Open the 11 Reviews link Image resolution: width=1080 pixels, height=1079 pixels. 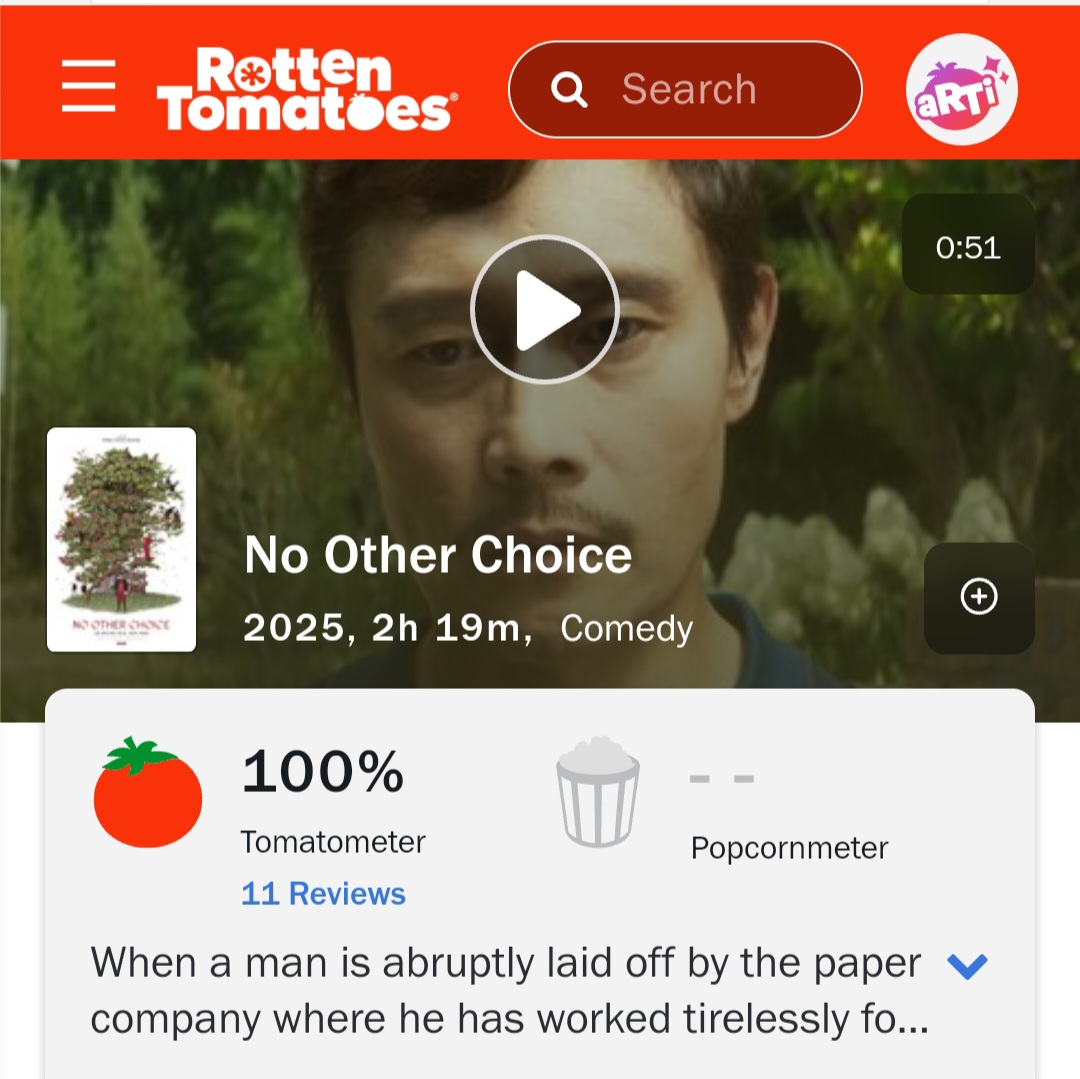pos(323,893)
